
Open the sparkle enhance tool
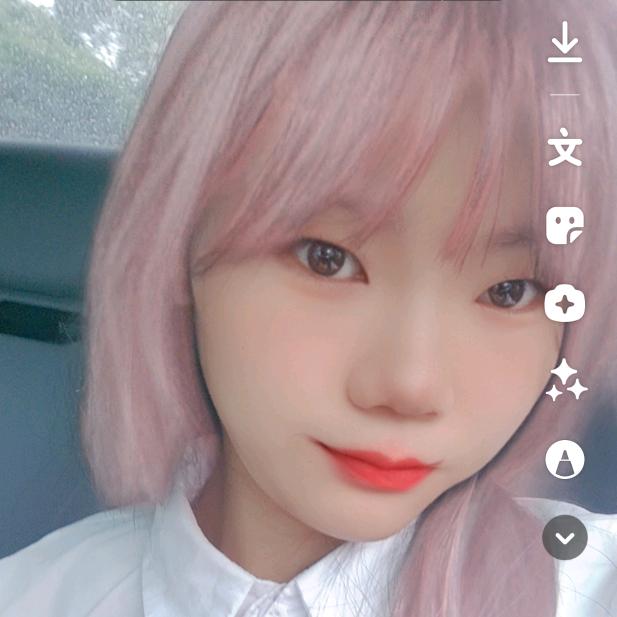(x=565, y=381)
